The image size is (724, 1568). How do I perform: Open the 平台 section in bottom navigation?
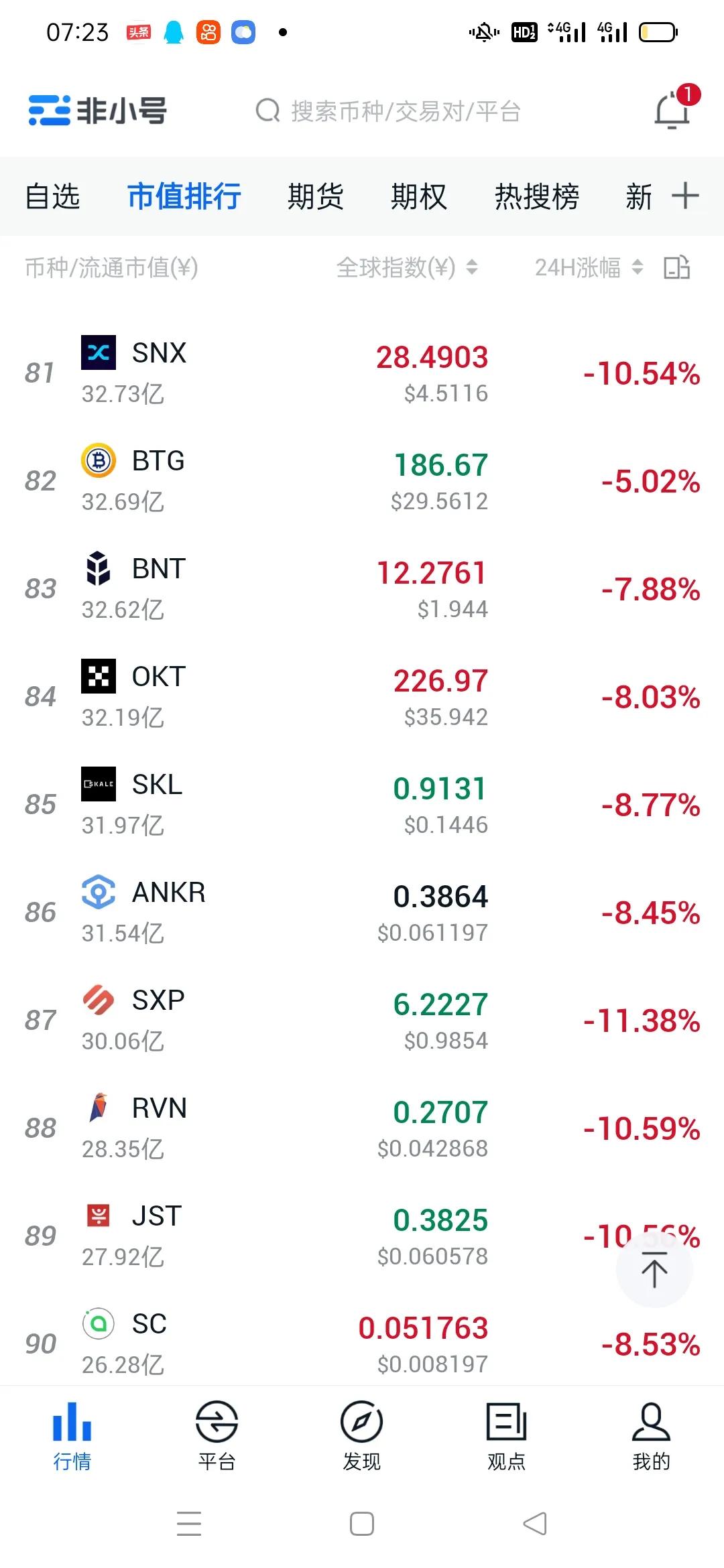[x=217, y=1434]
